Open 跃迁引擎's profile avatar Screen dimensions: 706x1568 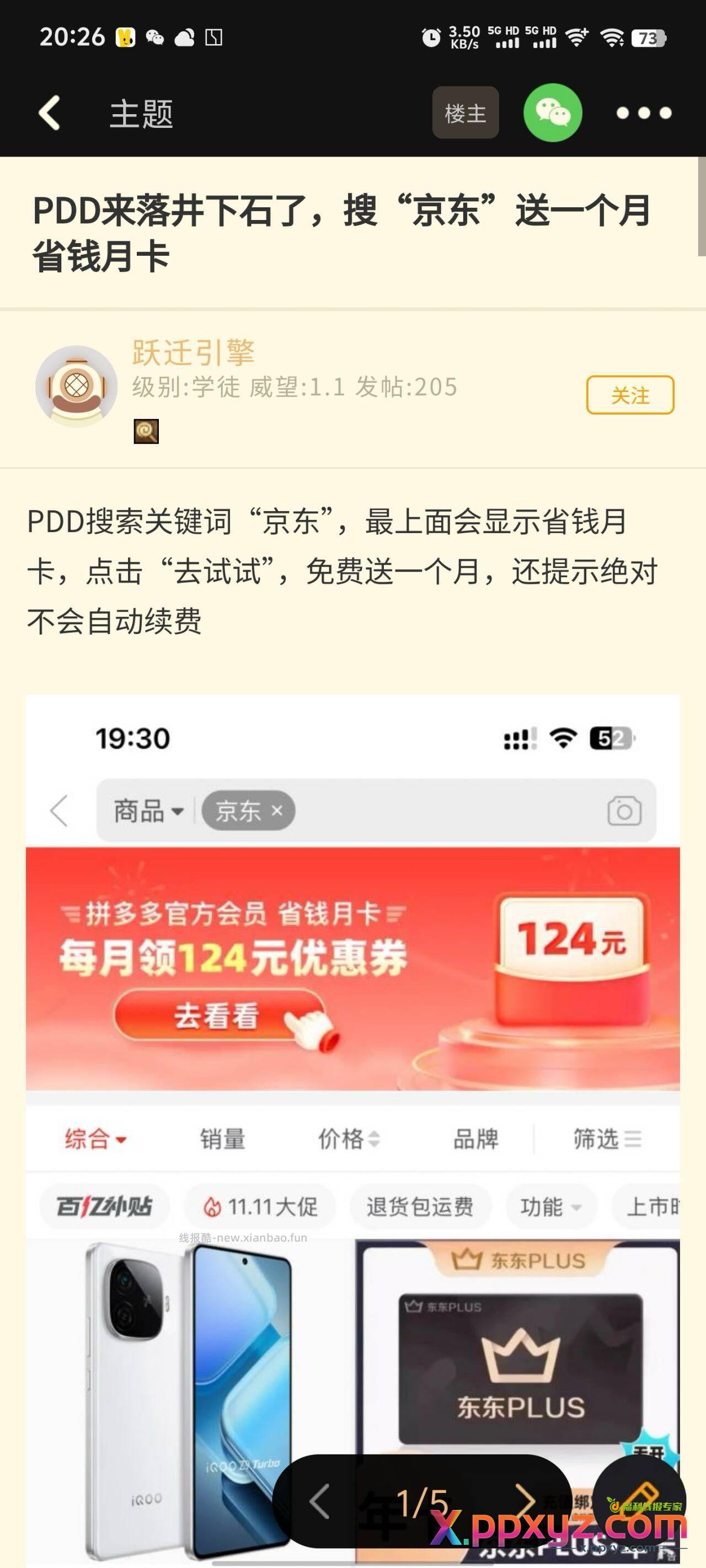76,385
